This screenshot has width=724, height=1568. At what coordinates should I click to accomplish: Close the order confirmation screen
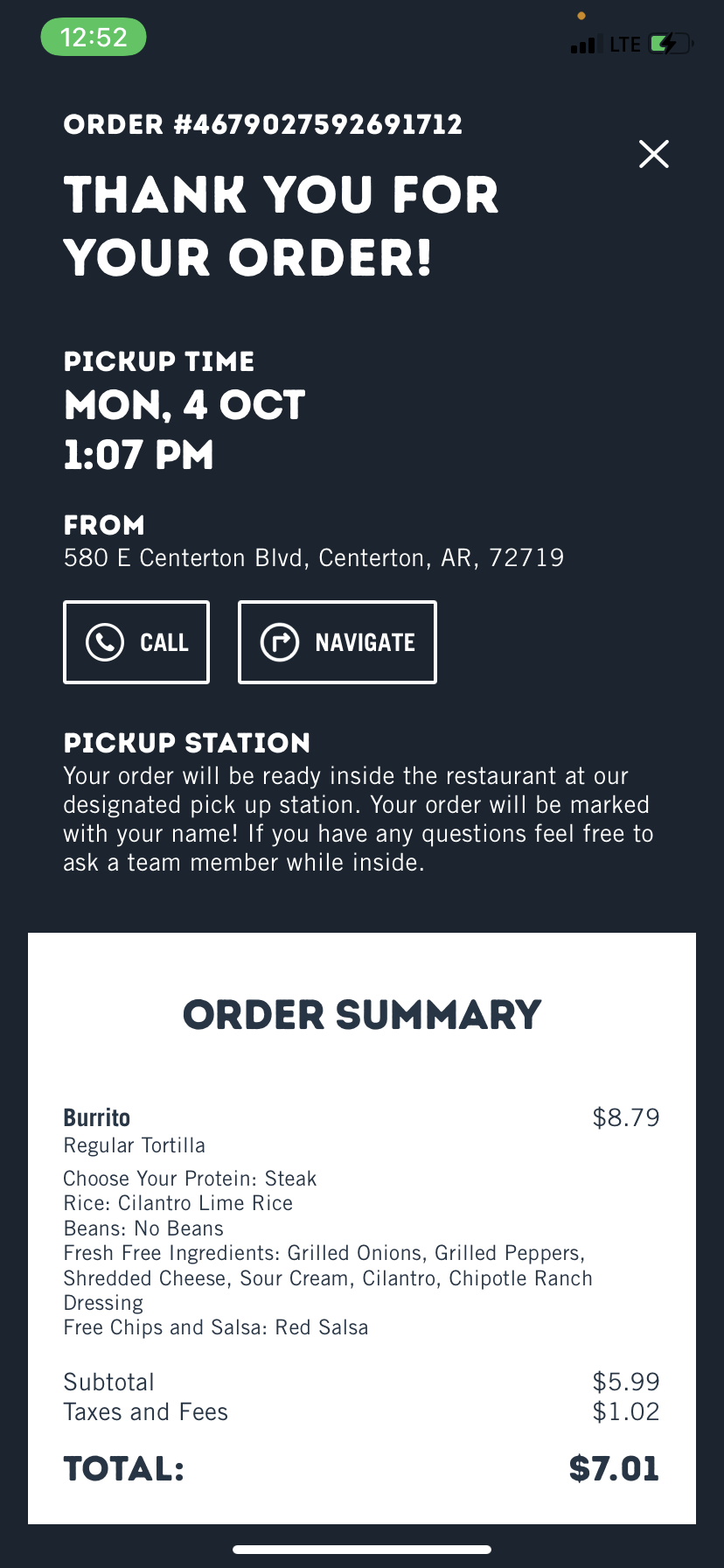pos(653,154)
